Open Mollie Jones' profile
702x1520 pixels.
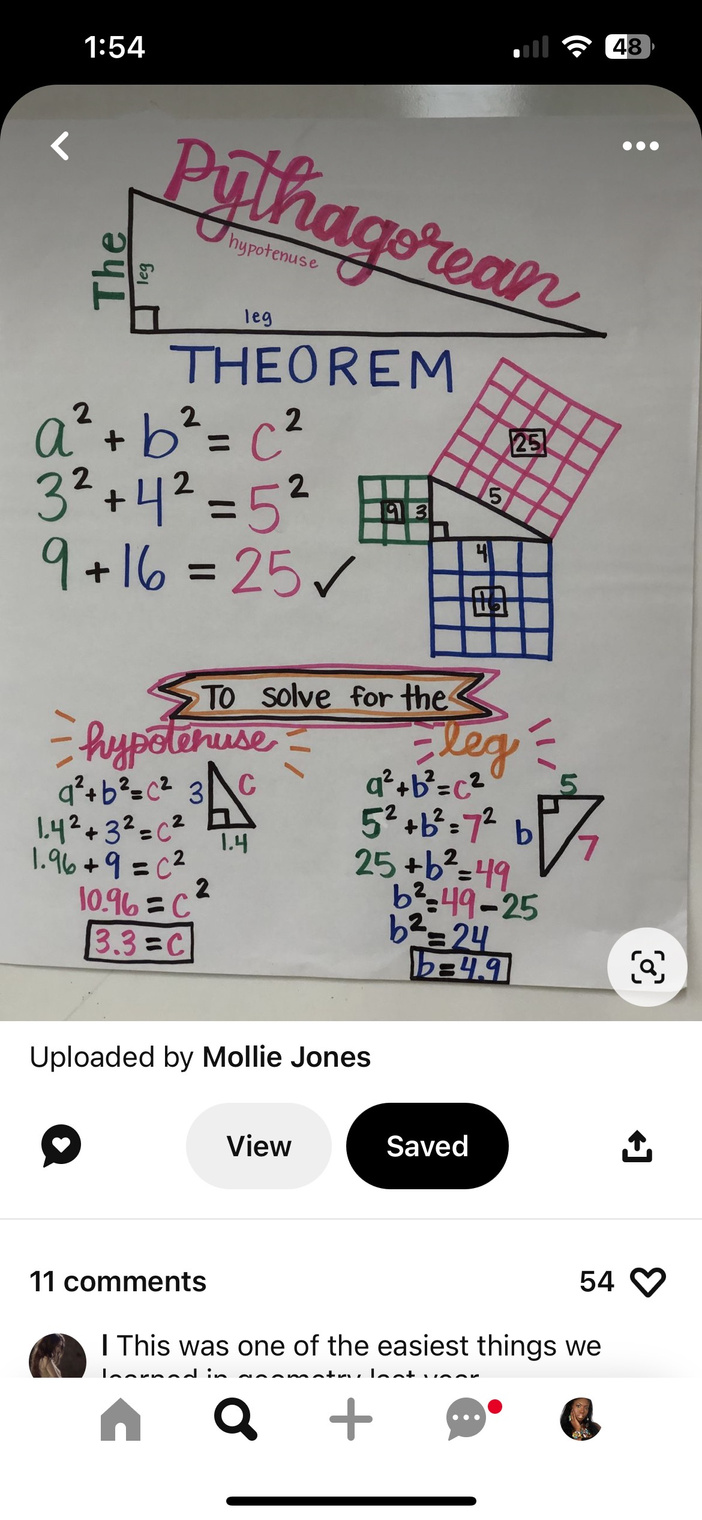286,1057
